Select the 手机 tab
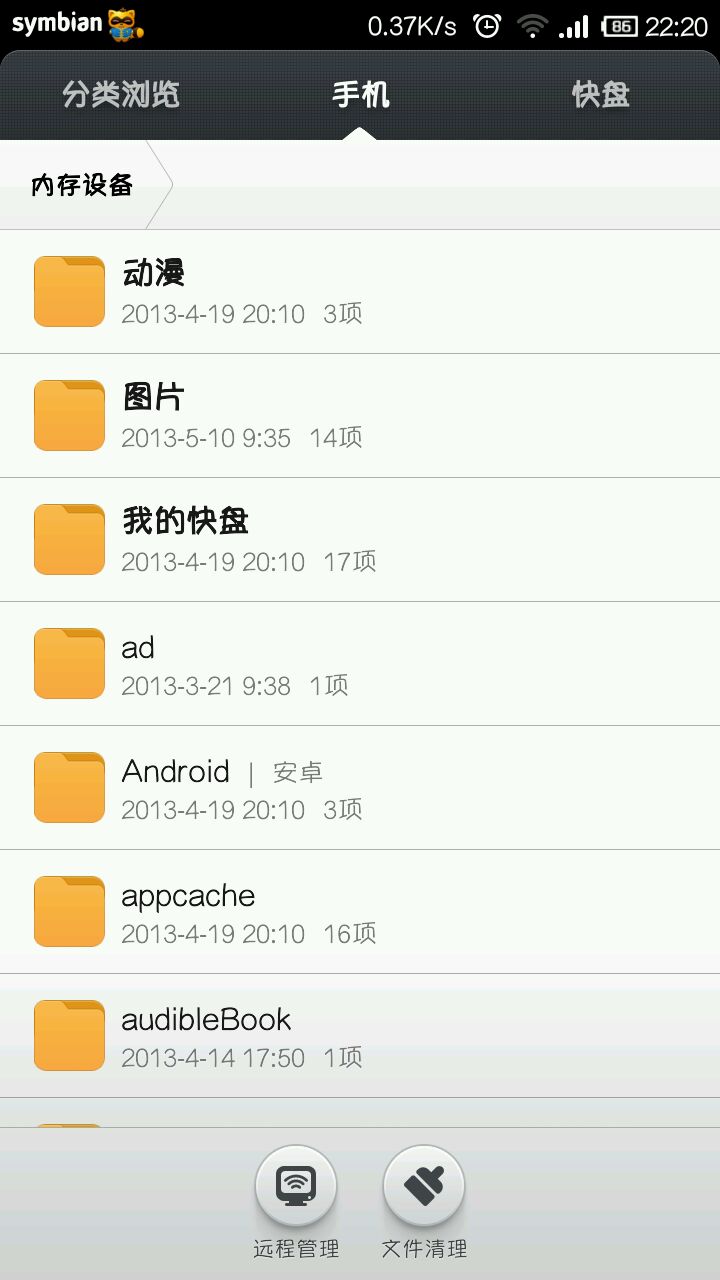This screenshot has height=1280, width=720. [360, 95]
